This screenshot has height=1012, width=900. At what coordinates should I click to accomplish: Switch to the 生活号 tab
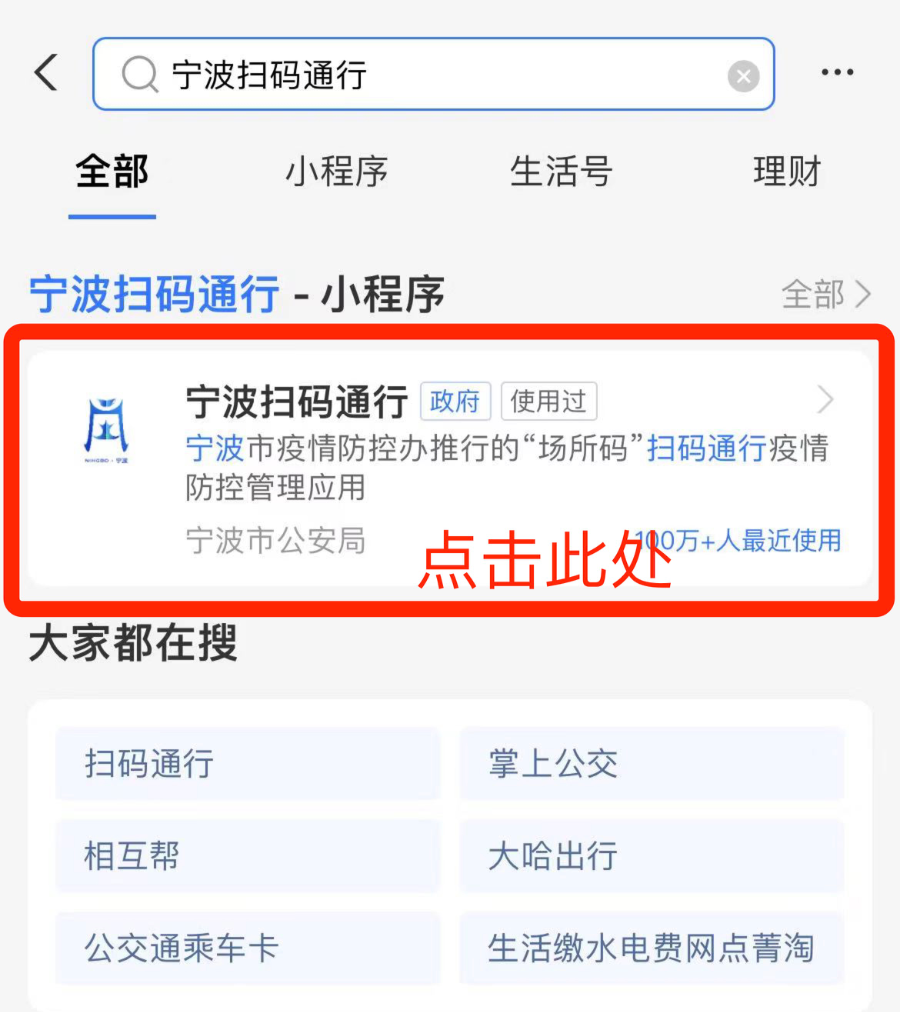pos(560,172)
